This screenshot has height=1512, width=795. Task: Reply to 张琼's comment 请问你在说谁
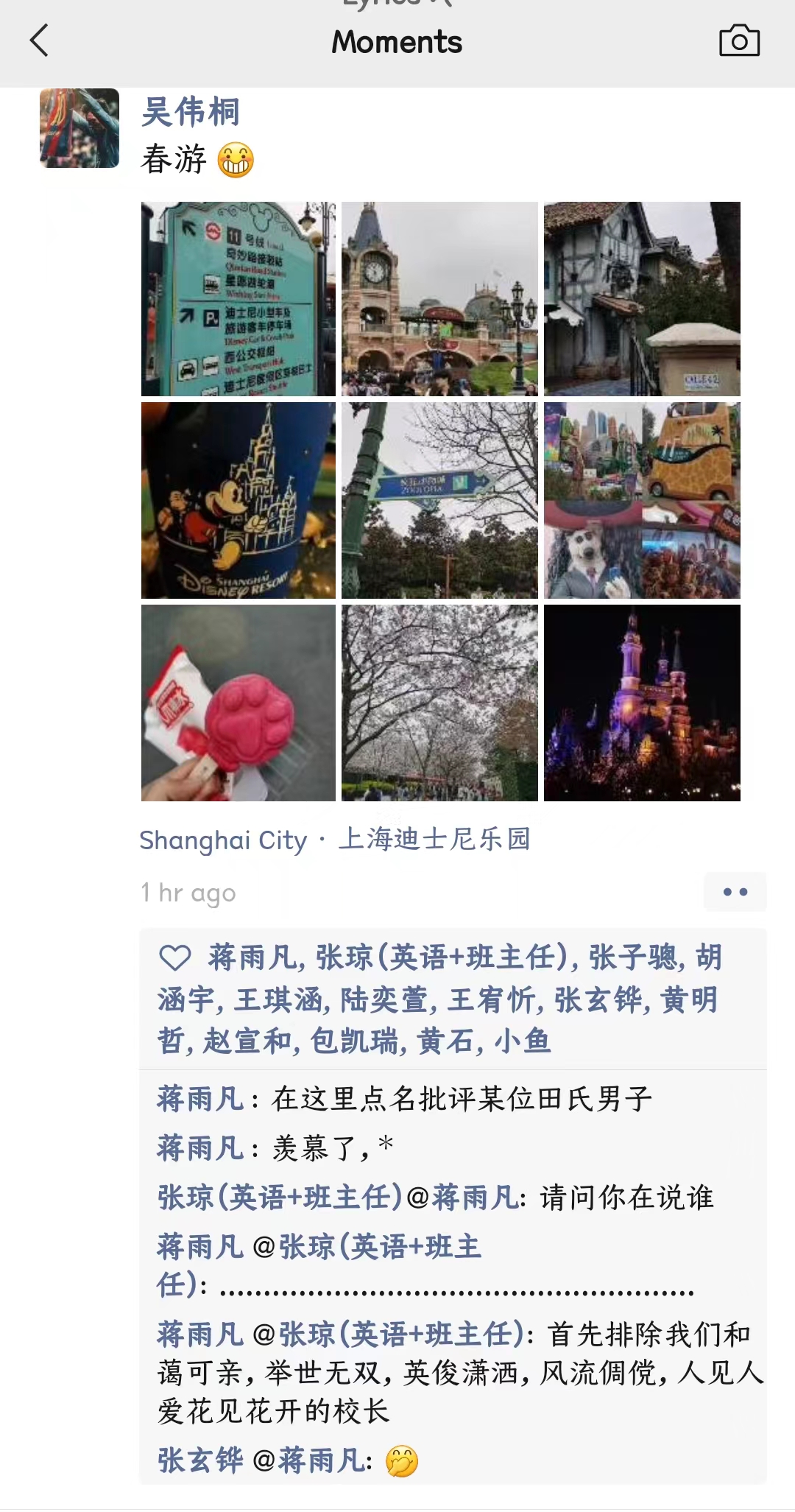[626, 1198]
